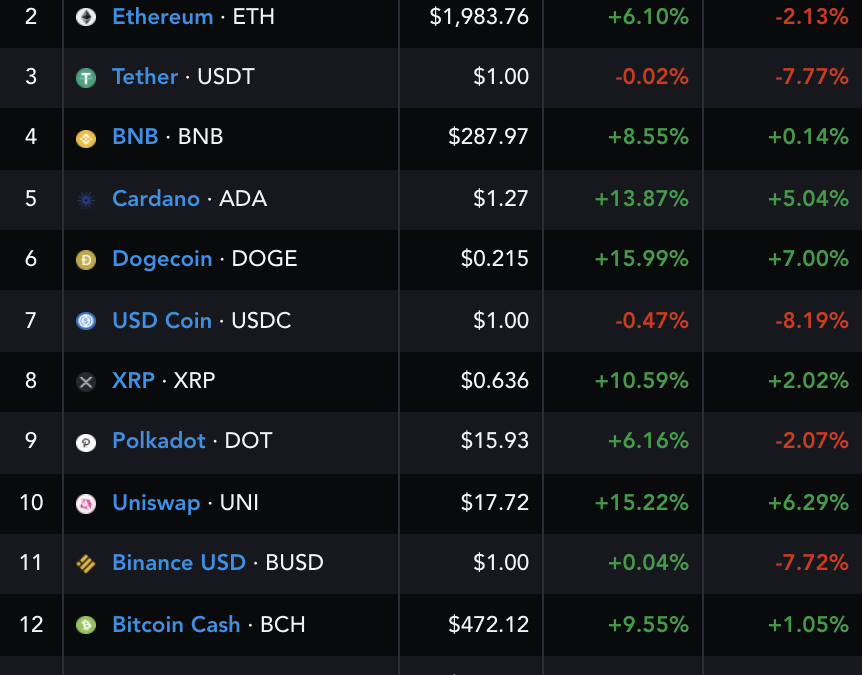Tap the USD Coin link
This screenshot has height=675, width=862.
click(162, 320)
